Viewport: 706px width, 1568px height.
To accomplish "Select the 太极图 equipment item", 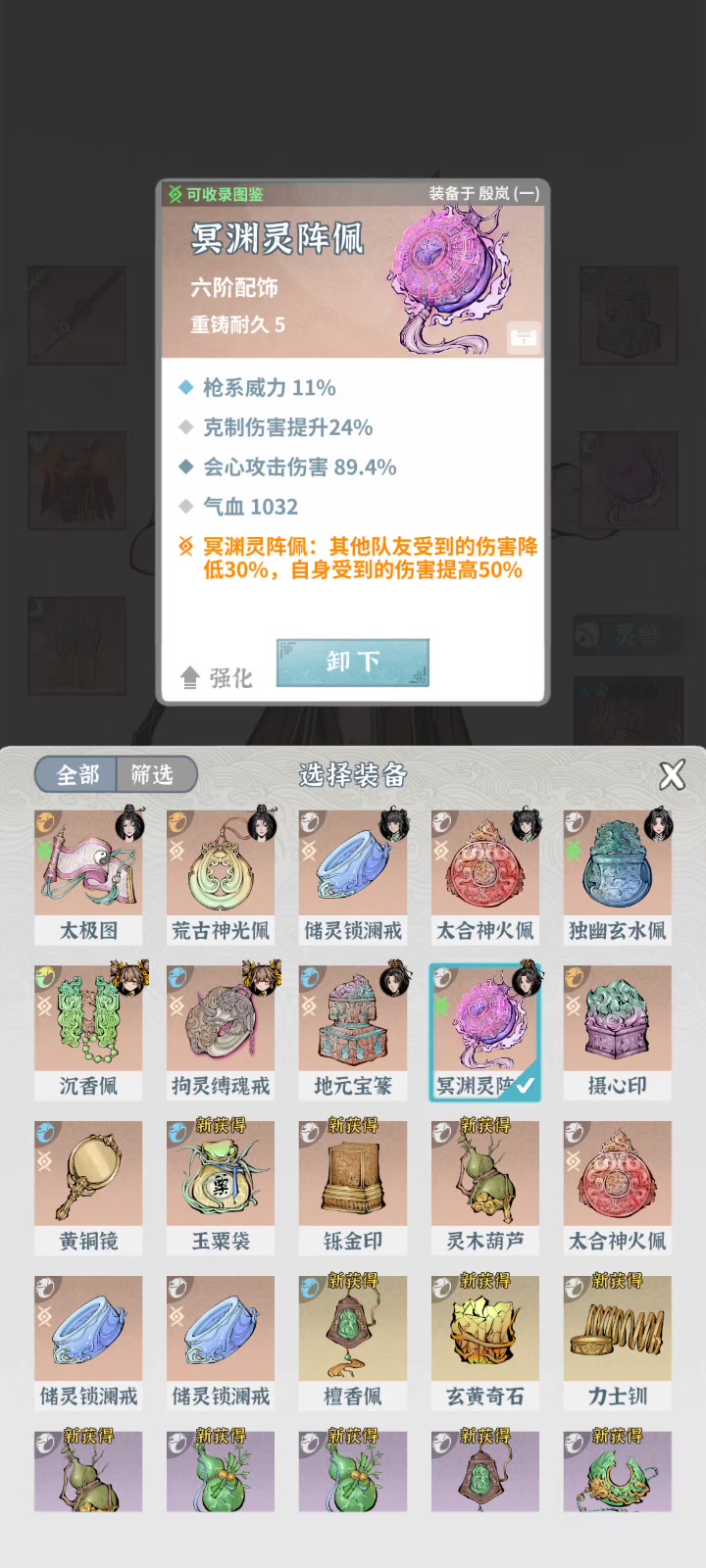I will [x=88, y=877].
